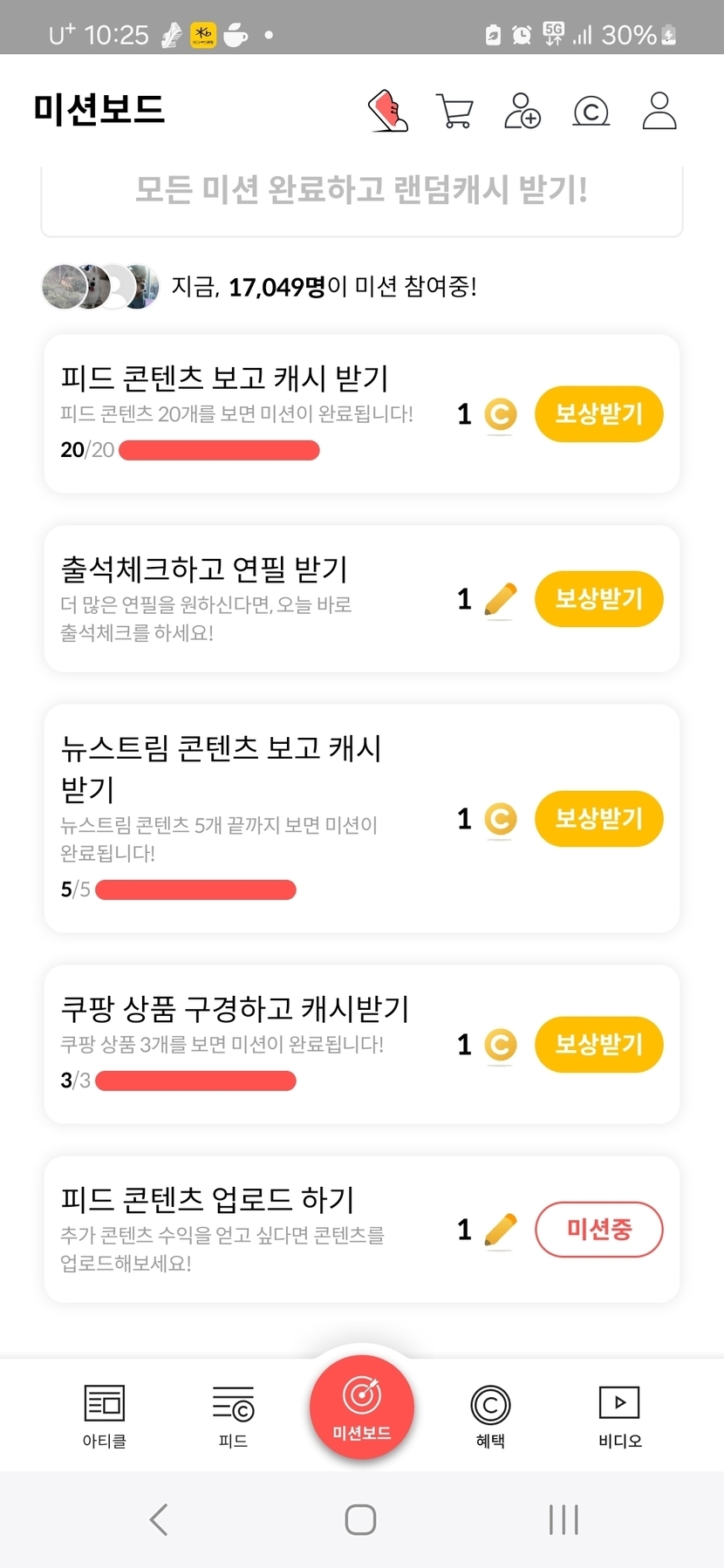Open the invite friend icon
724x1568 pixels.
(x=523, y=112)
